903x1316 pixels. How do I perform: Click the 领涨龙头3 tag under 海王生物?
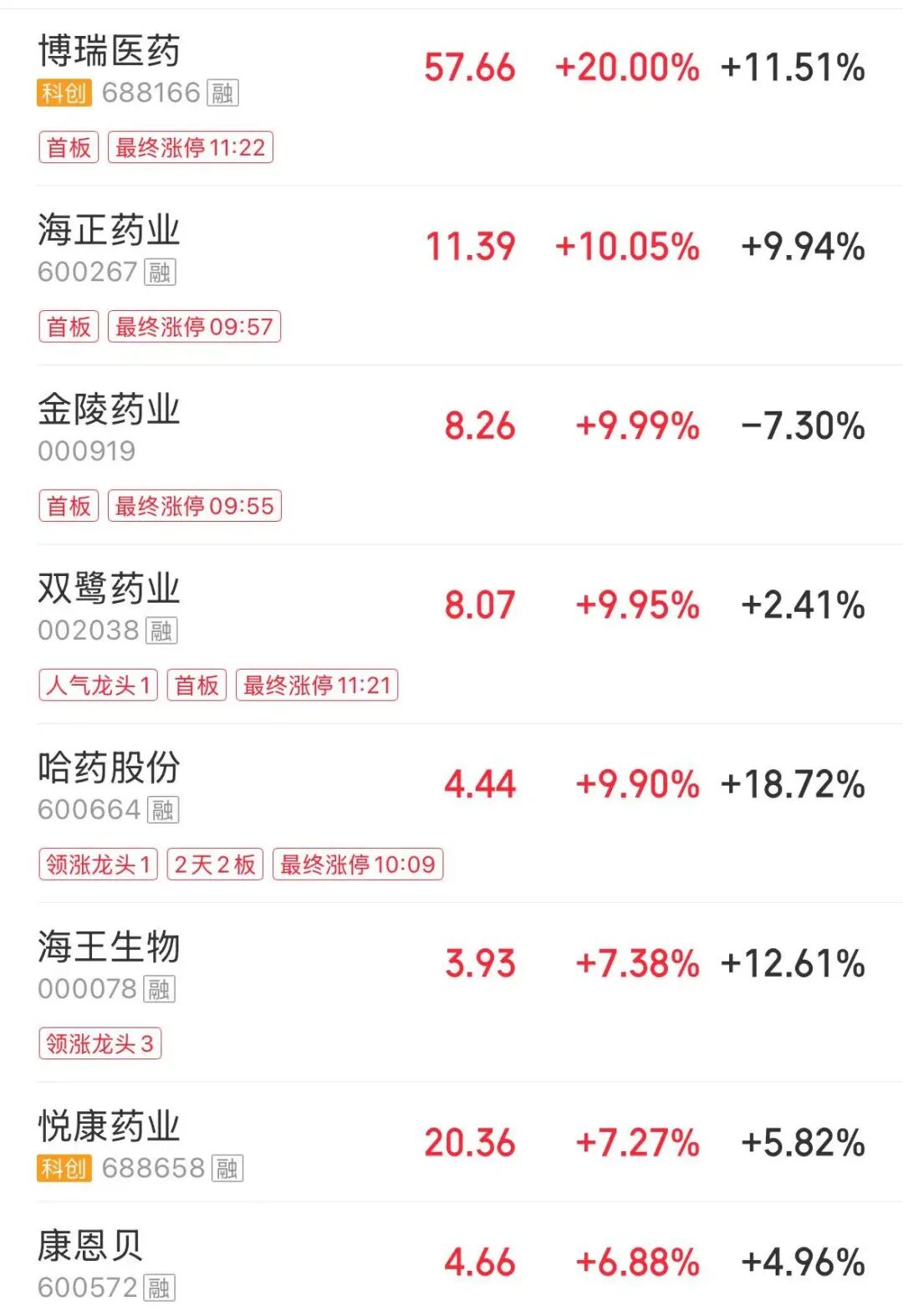coord(99,1042)
